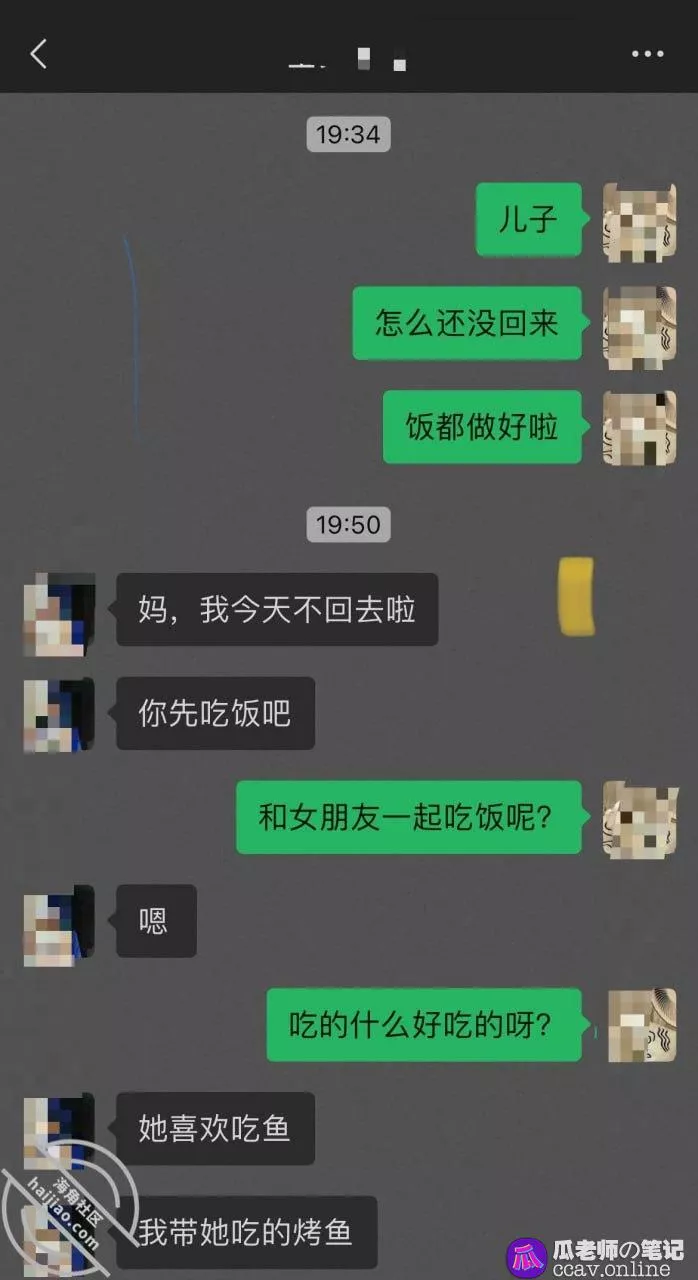Viewport: 698px width, 1280px height.
Task: View profile from avatar beside 妈,我今天不回去啦
Action: click(x=58, y=614)
